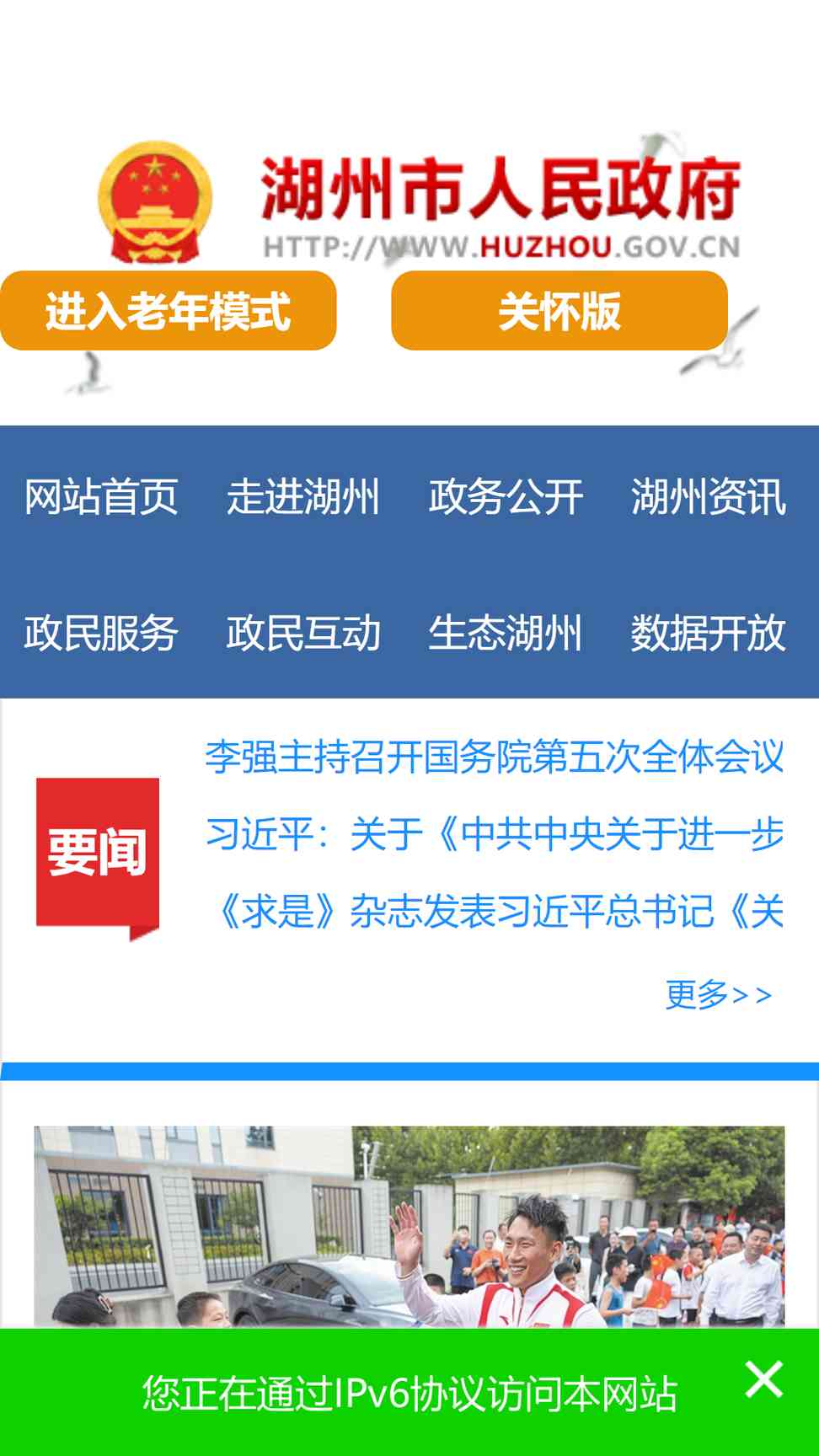Tap 进入老年模式 button
The height and width of the screenshot is (1456, 819).
(x=168, y=310)
